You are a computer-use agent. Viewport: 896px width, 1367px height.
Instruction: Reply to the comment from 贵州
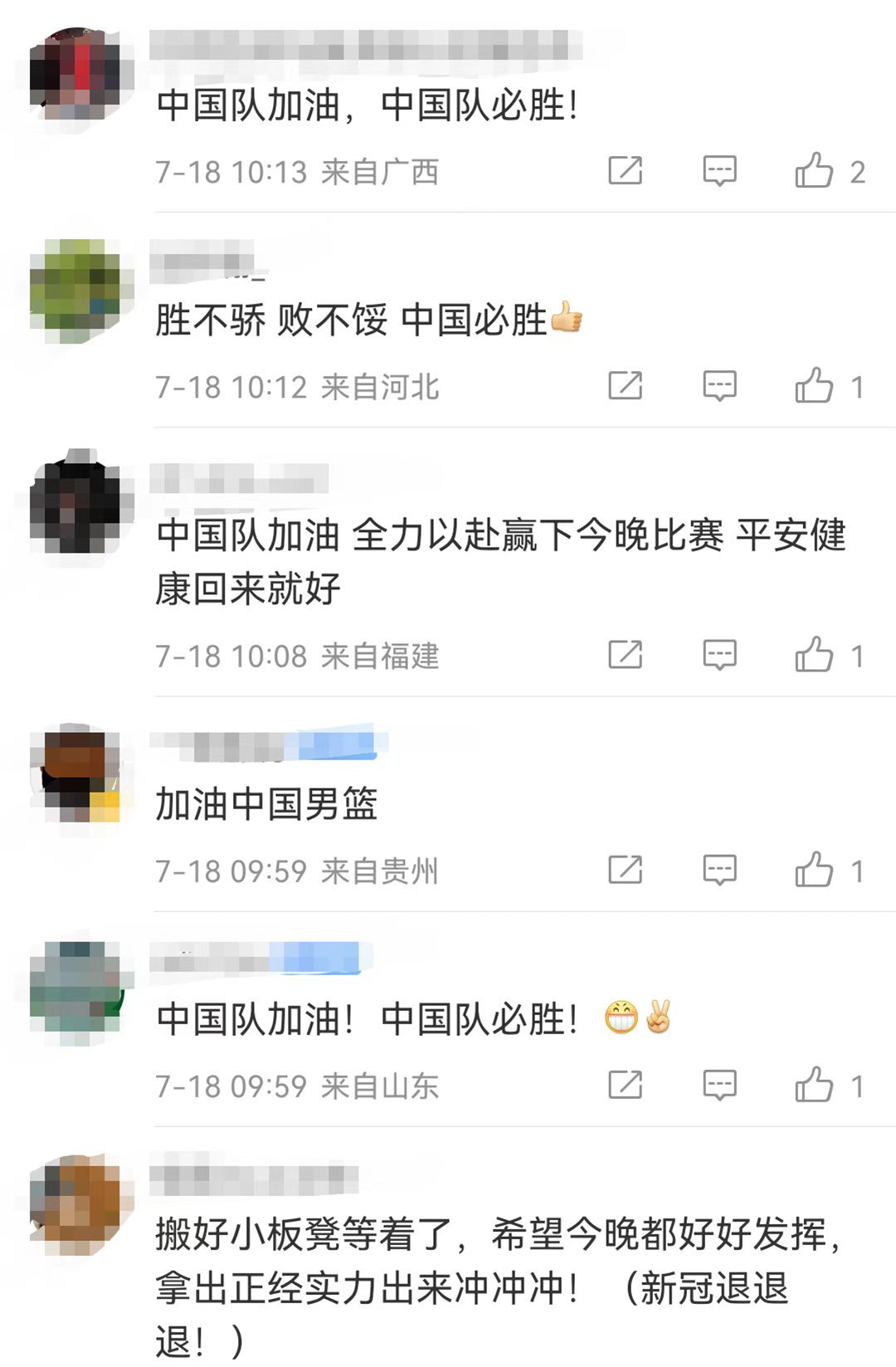(719, 870)
